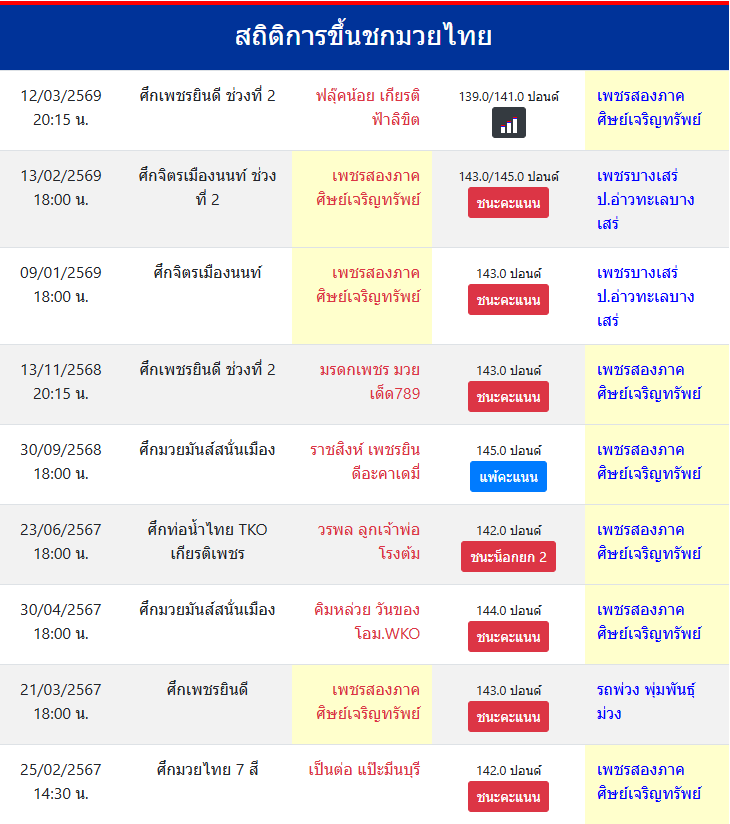Viewport: 730px width, 824px height.
Task: Tap ชนะคะแนน button for 21/03/2567 fight
Action: [508, 717]
